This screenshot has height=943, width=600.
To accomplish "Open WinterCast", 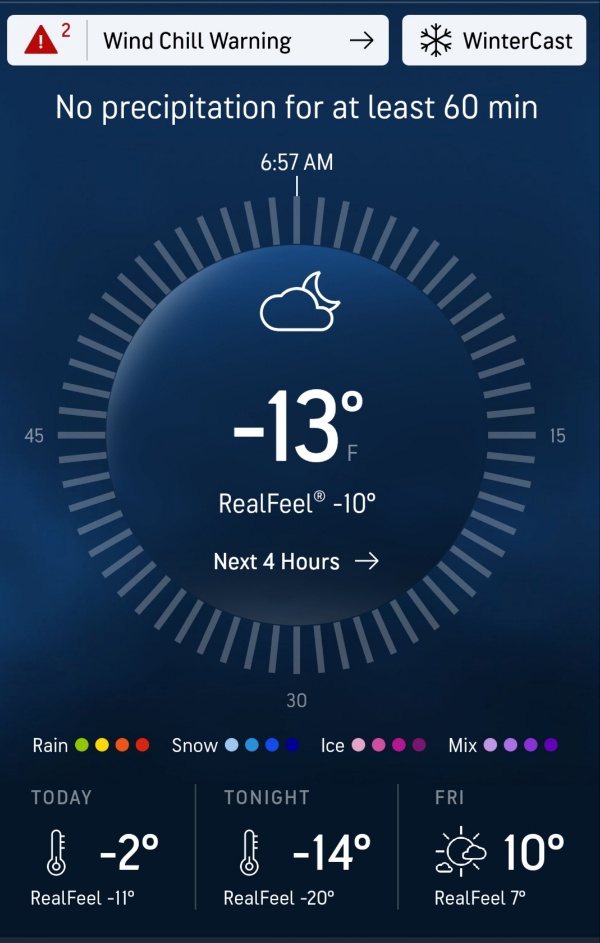I will (x=494, y=41).
